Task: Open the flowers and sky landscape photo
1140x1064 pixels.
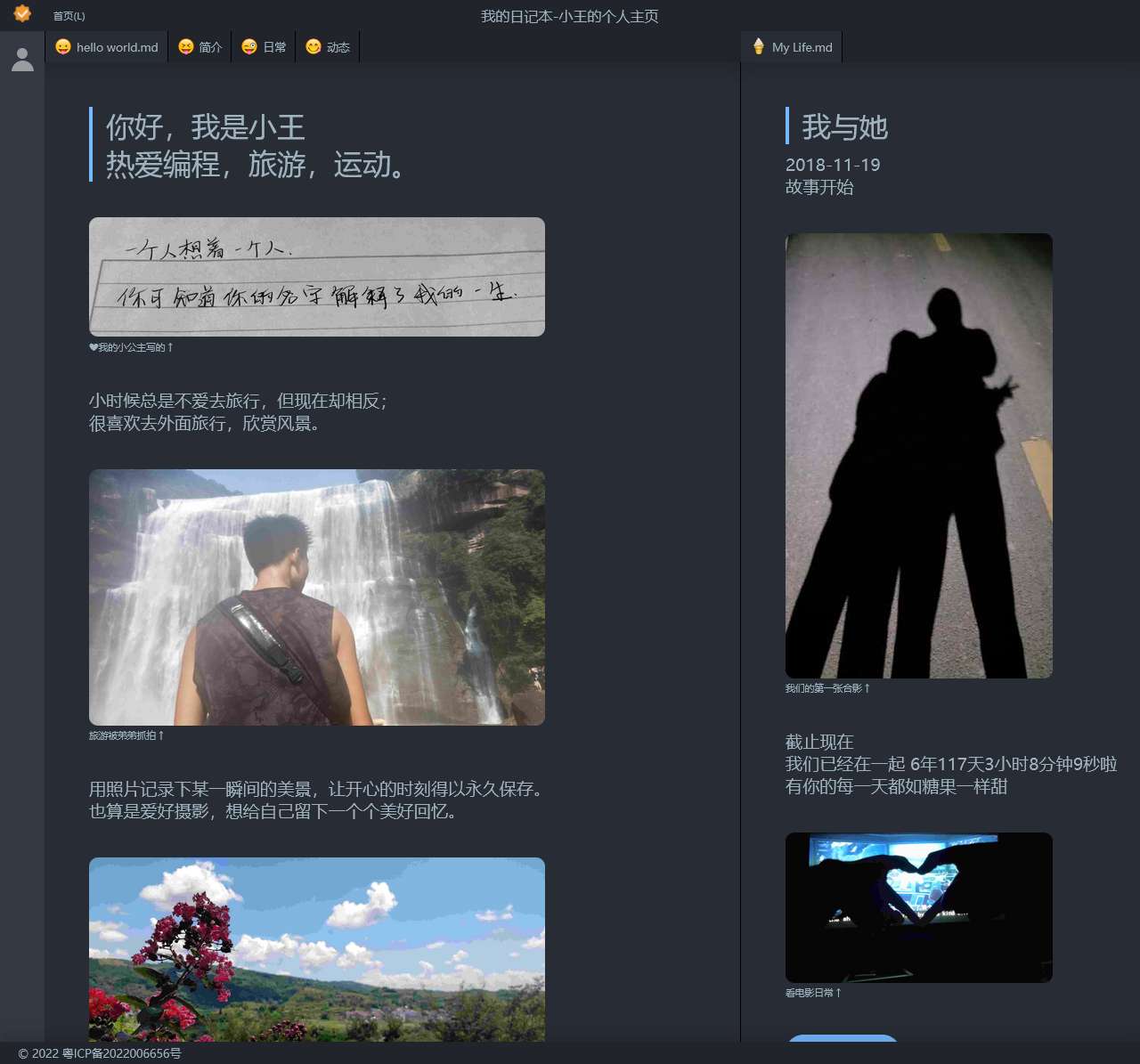Action: point(316,948)
